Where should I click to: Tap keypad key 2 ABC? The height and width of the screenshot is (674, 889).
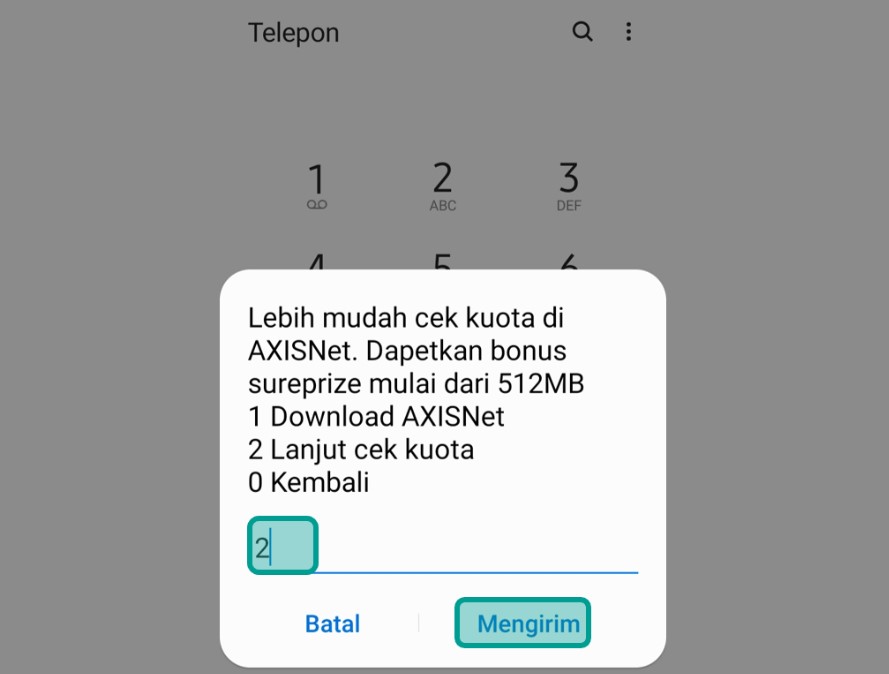coord(442,186)
